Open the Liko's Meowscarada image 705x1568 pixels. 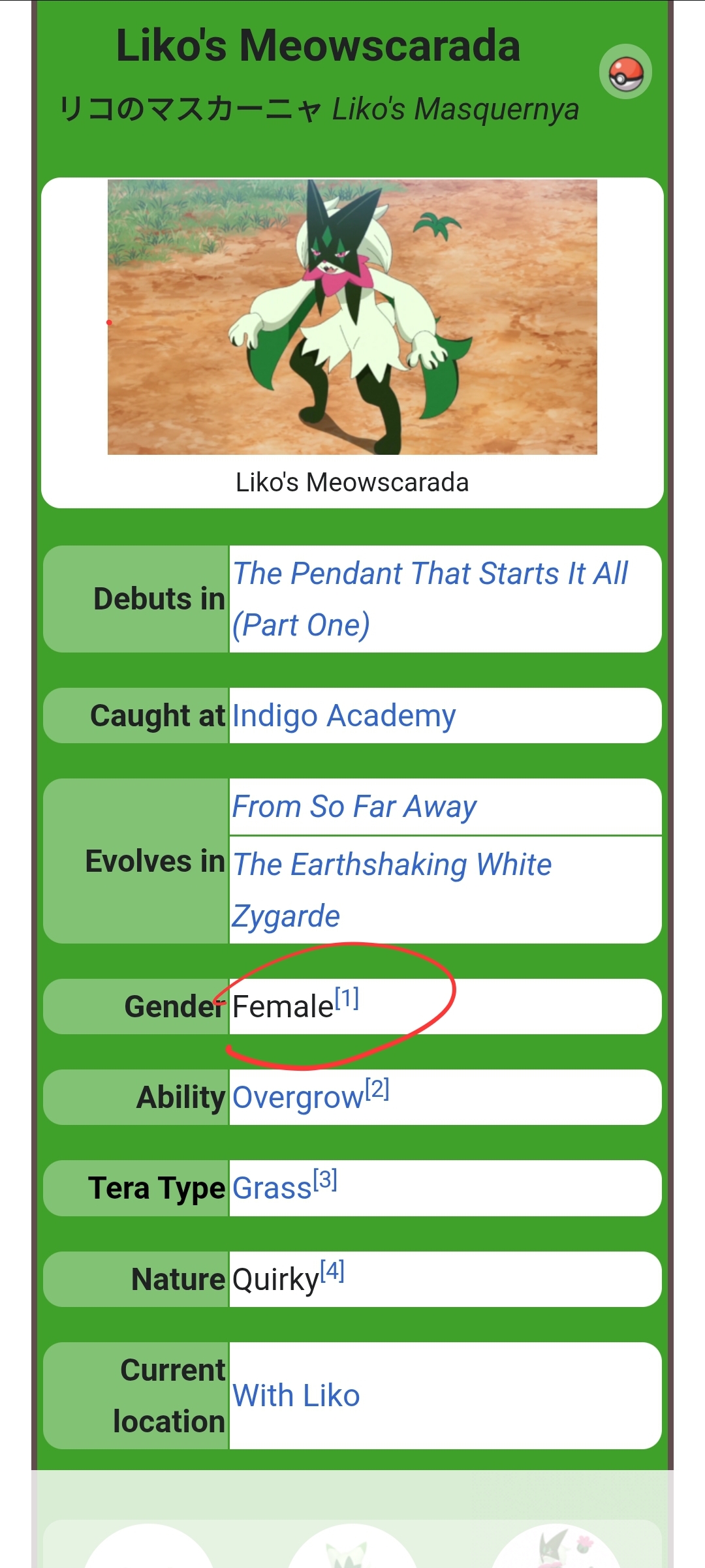point(352,317)
